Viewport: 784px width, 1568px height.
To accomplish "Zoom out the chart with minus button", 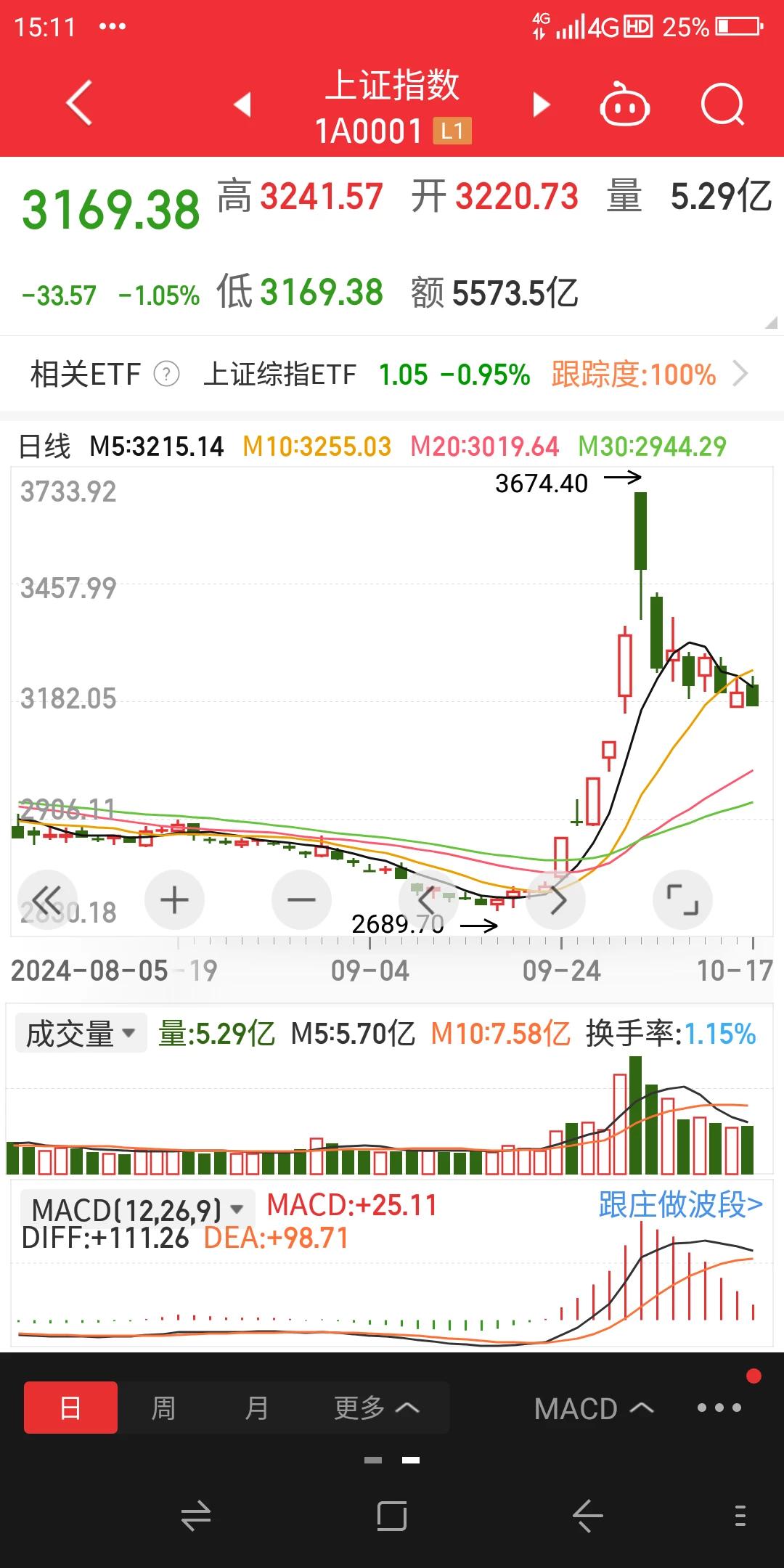I will click(301, 900).
